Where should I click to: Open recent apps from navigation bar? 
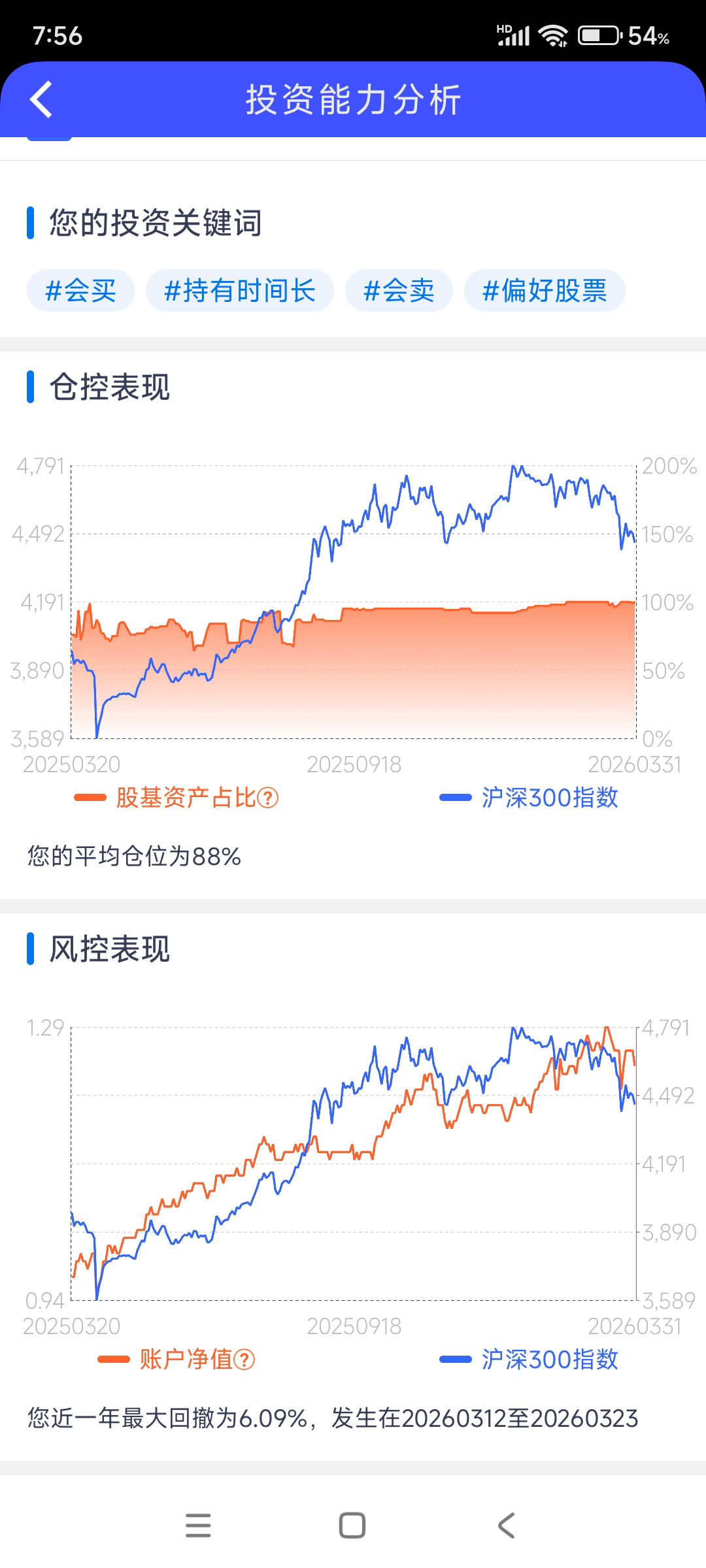(198, 1526)
